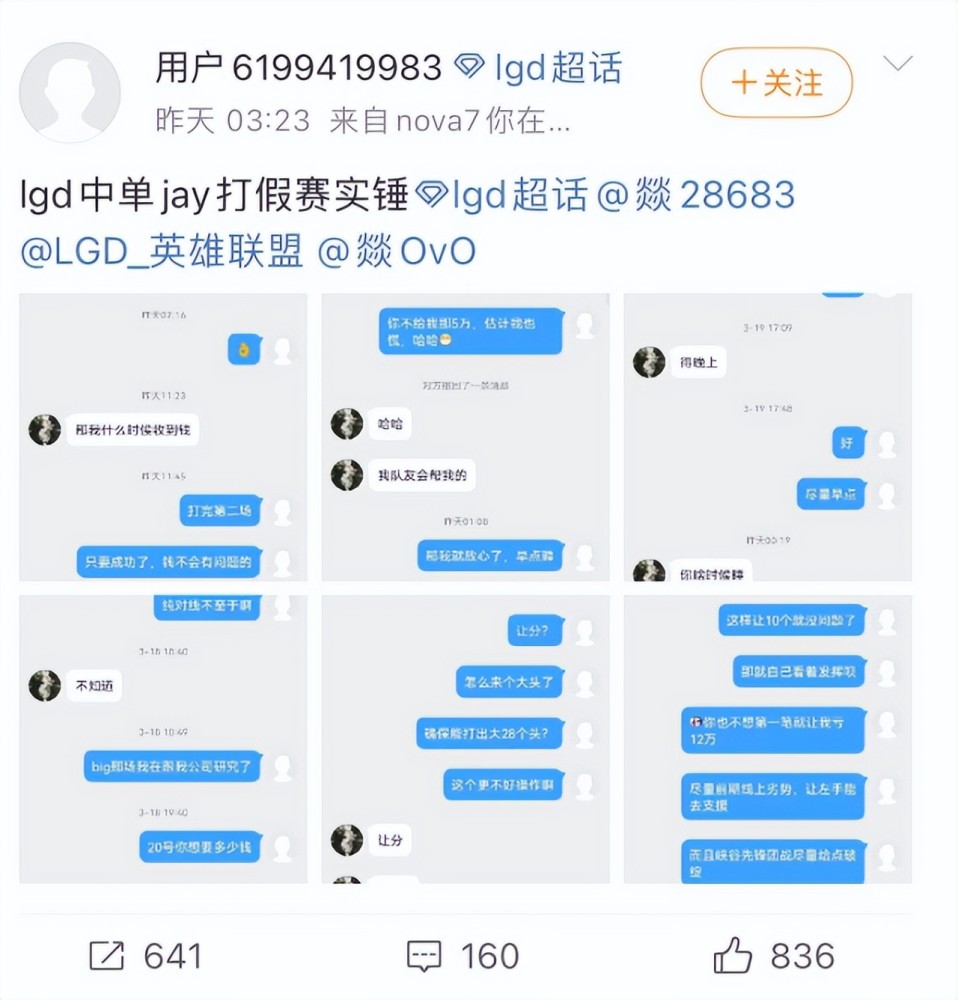The width and height of the screenshot is (958, 1000).
Task: Open the @LGD_英雄联盟 mention
Action: (x=161, y=252)
